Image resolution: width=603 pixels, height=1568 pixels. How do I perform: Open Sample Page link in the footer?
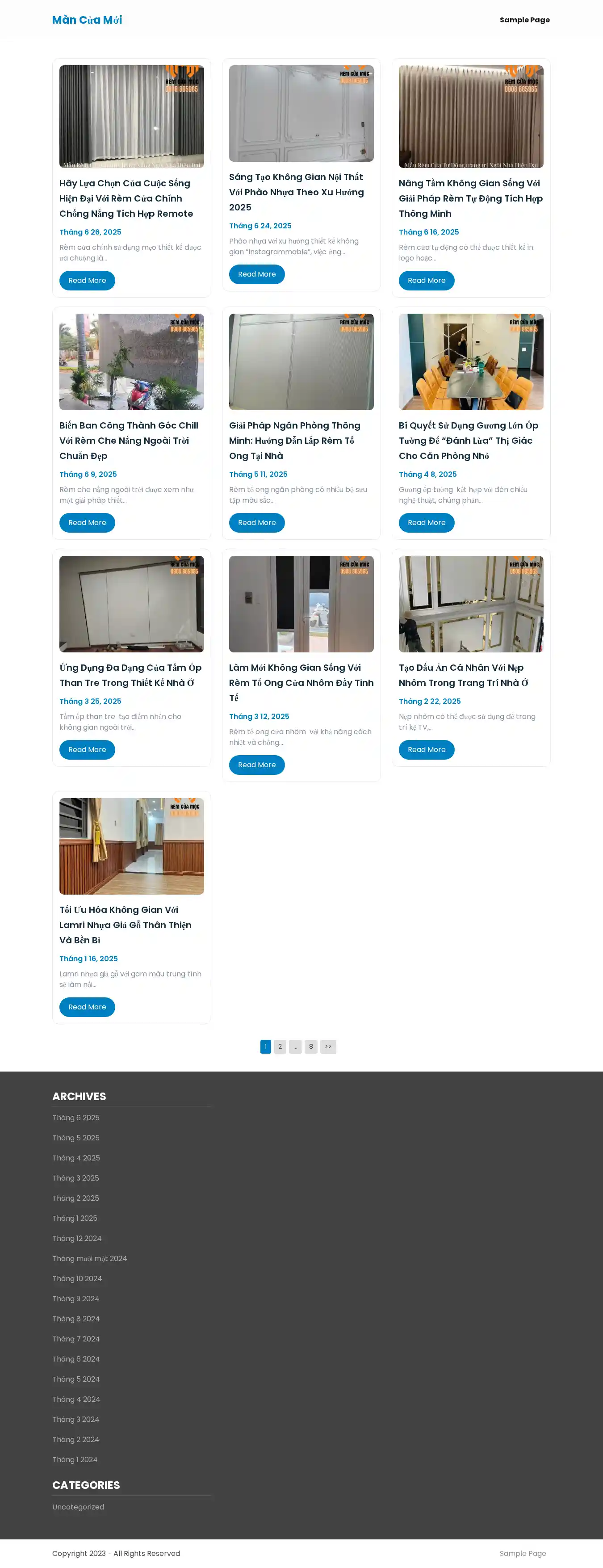click(522, 1553)
